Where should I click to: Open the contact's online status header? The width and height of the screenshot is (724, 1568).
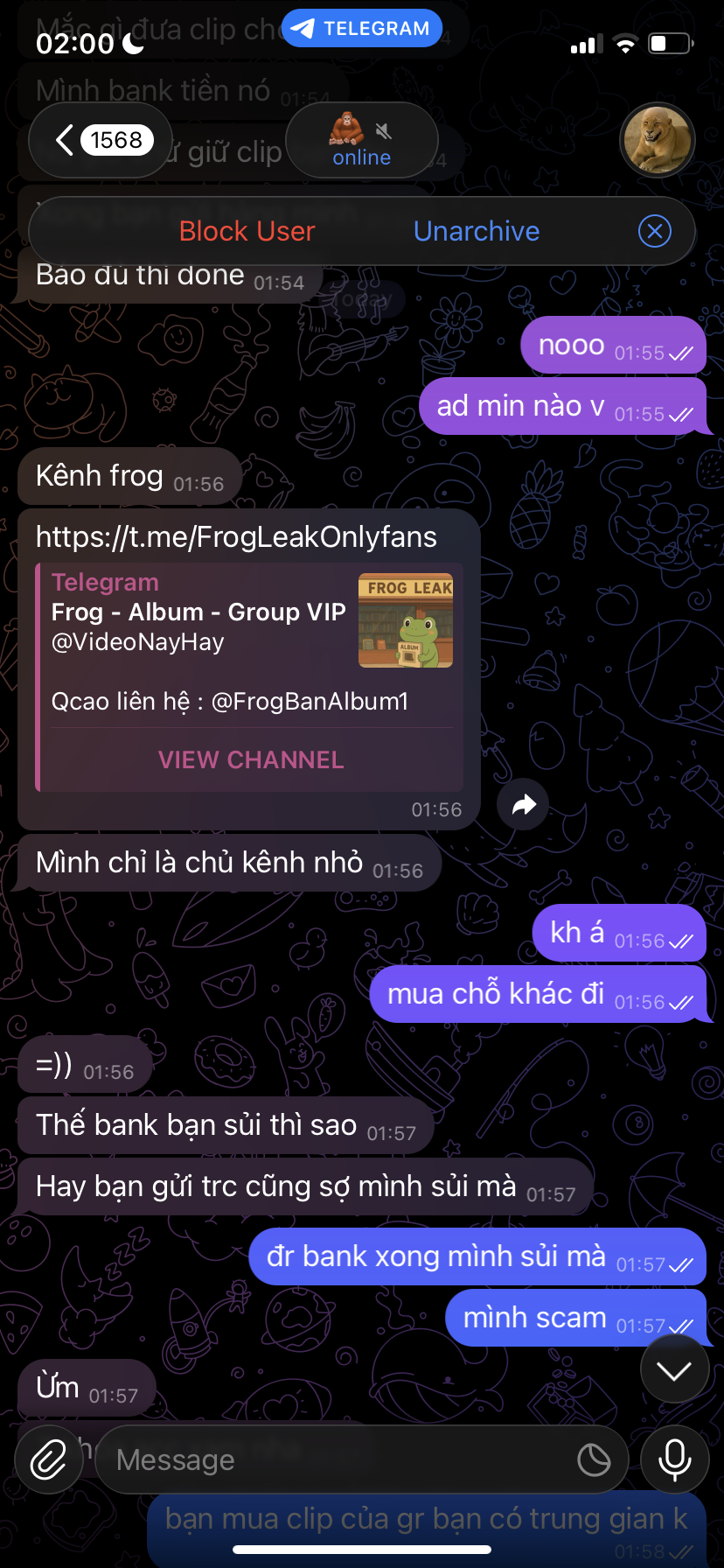361,140
